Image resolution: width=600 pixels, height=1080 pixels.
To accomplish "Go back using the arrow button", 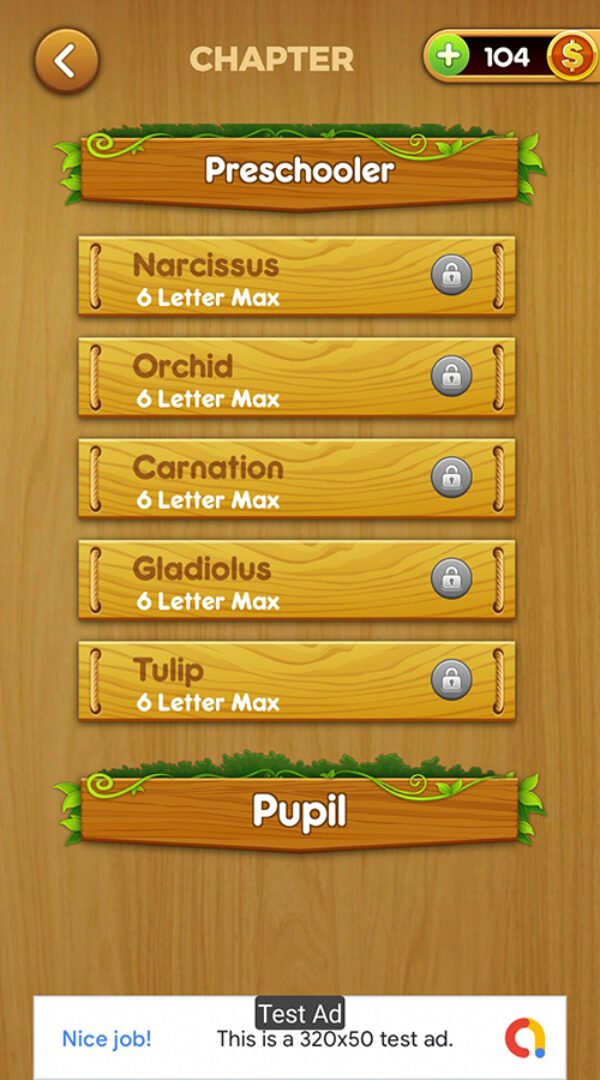I will (x=66, y=61).
